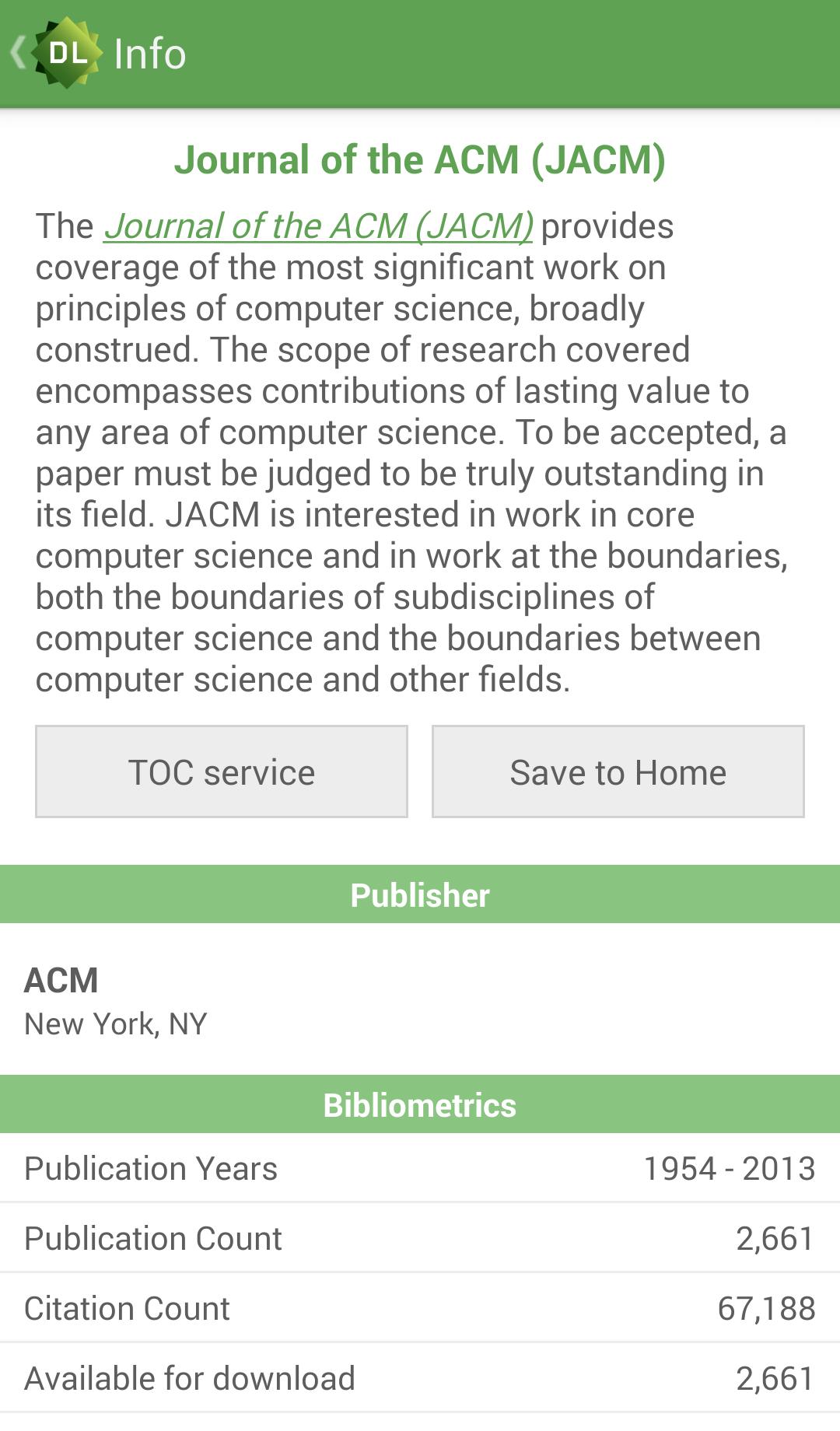840x1431 pixels.
Task: Tap the New York, NY publisher location
Action: point(114,1025)
